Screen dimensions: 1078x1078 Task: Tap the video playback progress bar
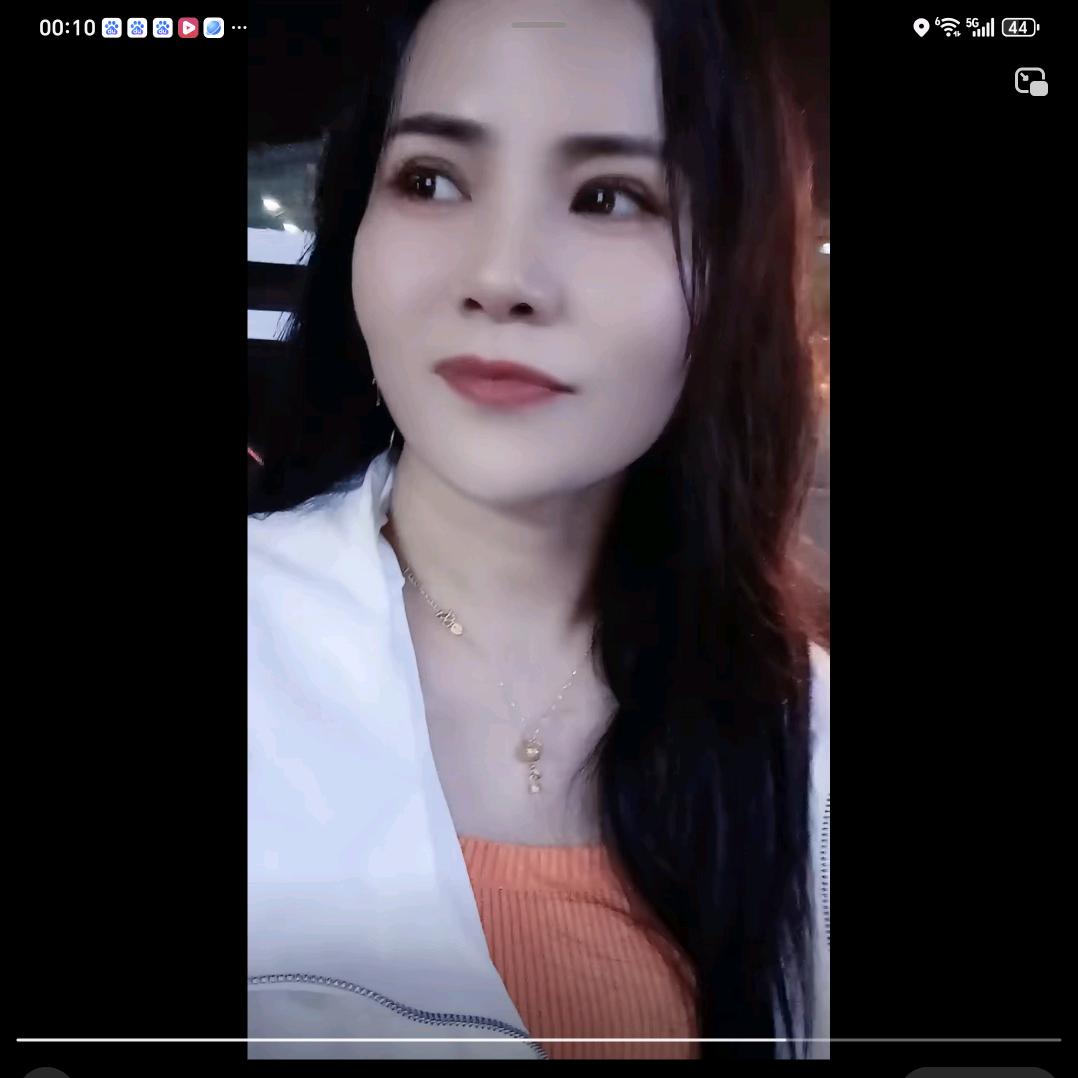(x=538, y=1040)
